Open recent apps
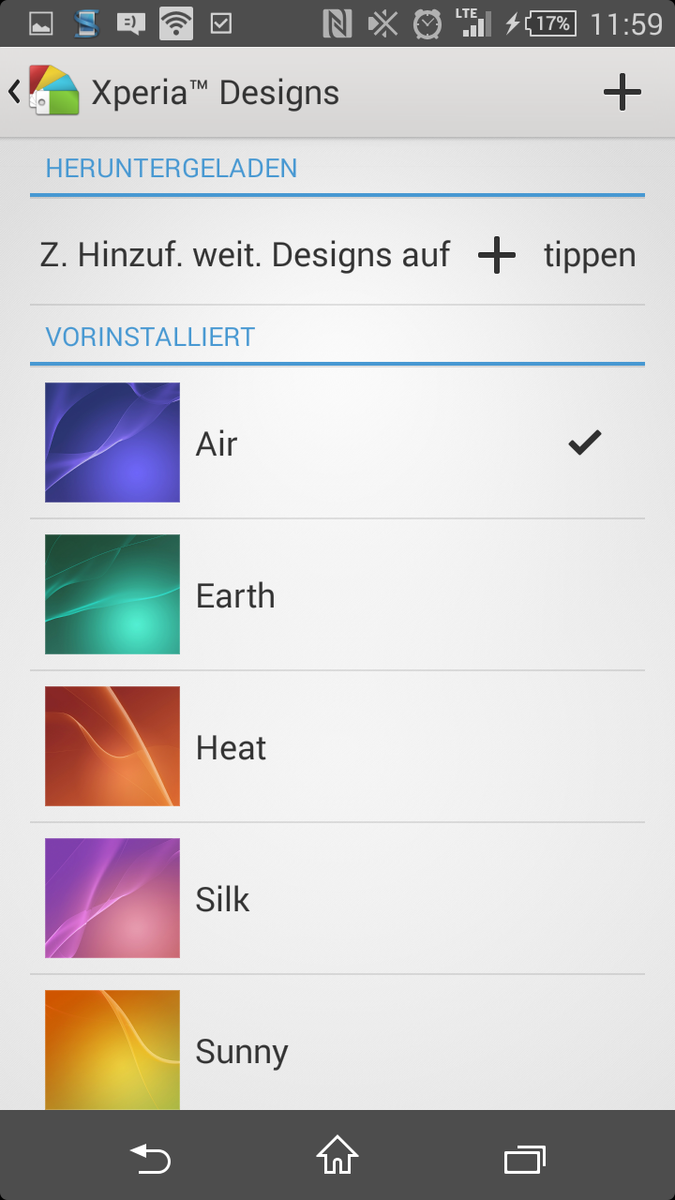 pyautogui.click(x=525, y=1158)
